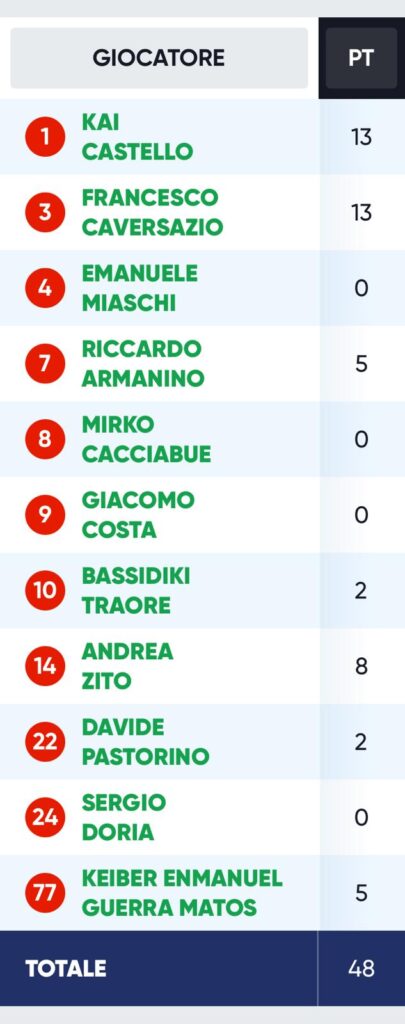Open Andrea Zito's player page
Viewport: 405px width, 1024px height.
click(127, 666)
